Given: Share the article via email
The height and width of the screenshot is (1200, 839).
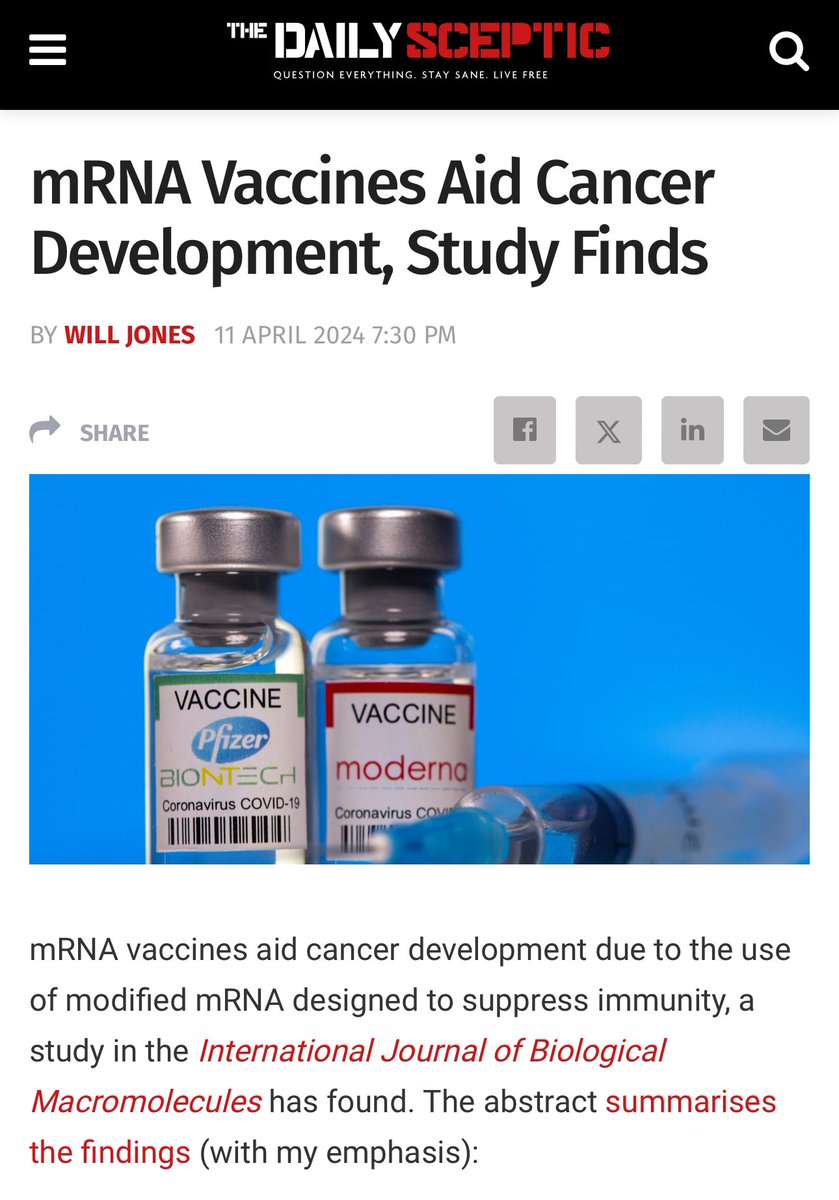Looking at the screenshot, I should click(x=776, y=431).
